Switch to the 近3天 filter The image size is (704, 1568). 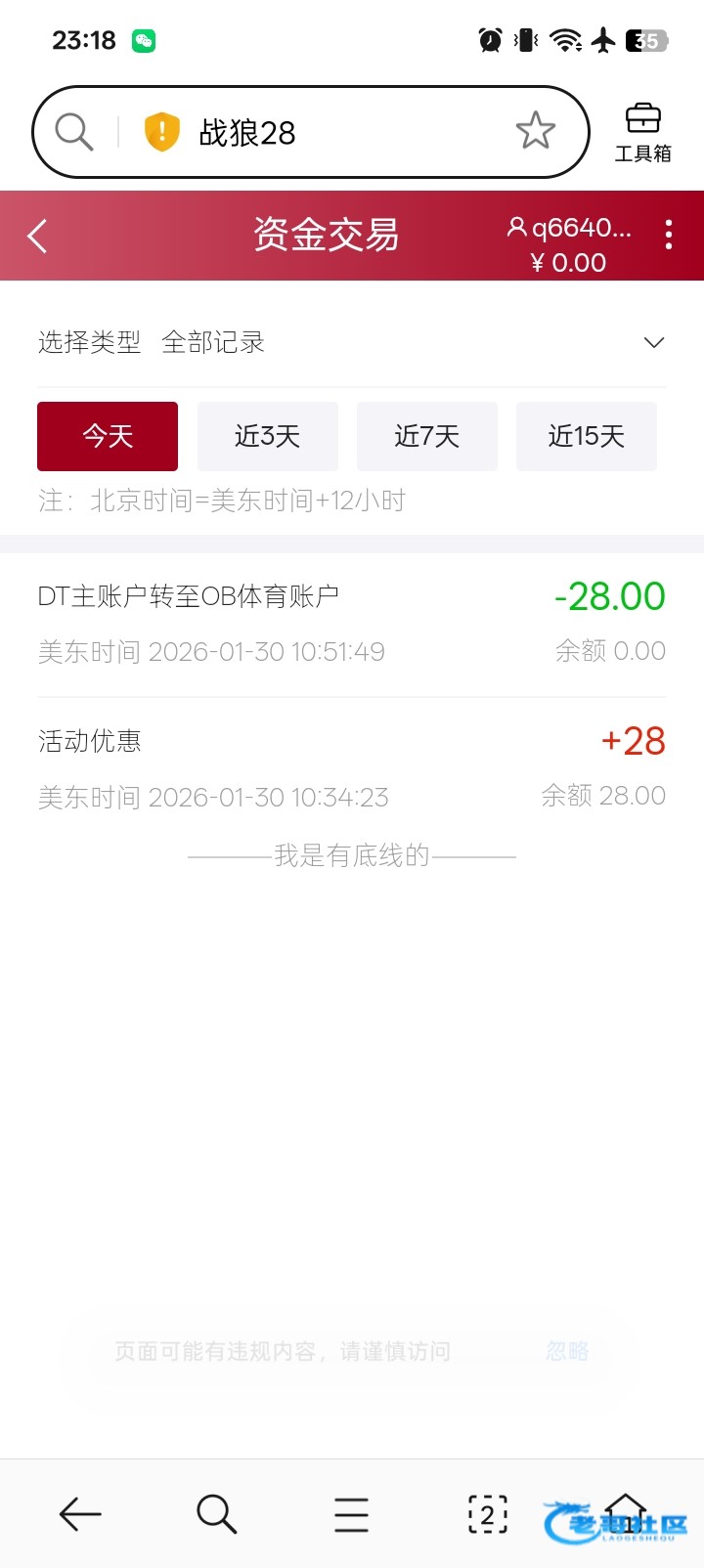point(267,436)
